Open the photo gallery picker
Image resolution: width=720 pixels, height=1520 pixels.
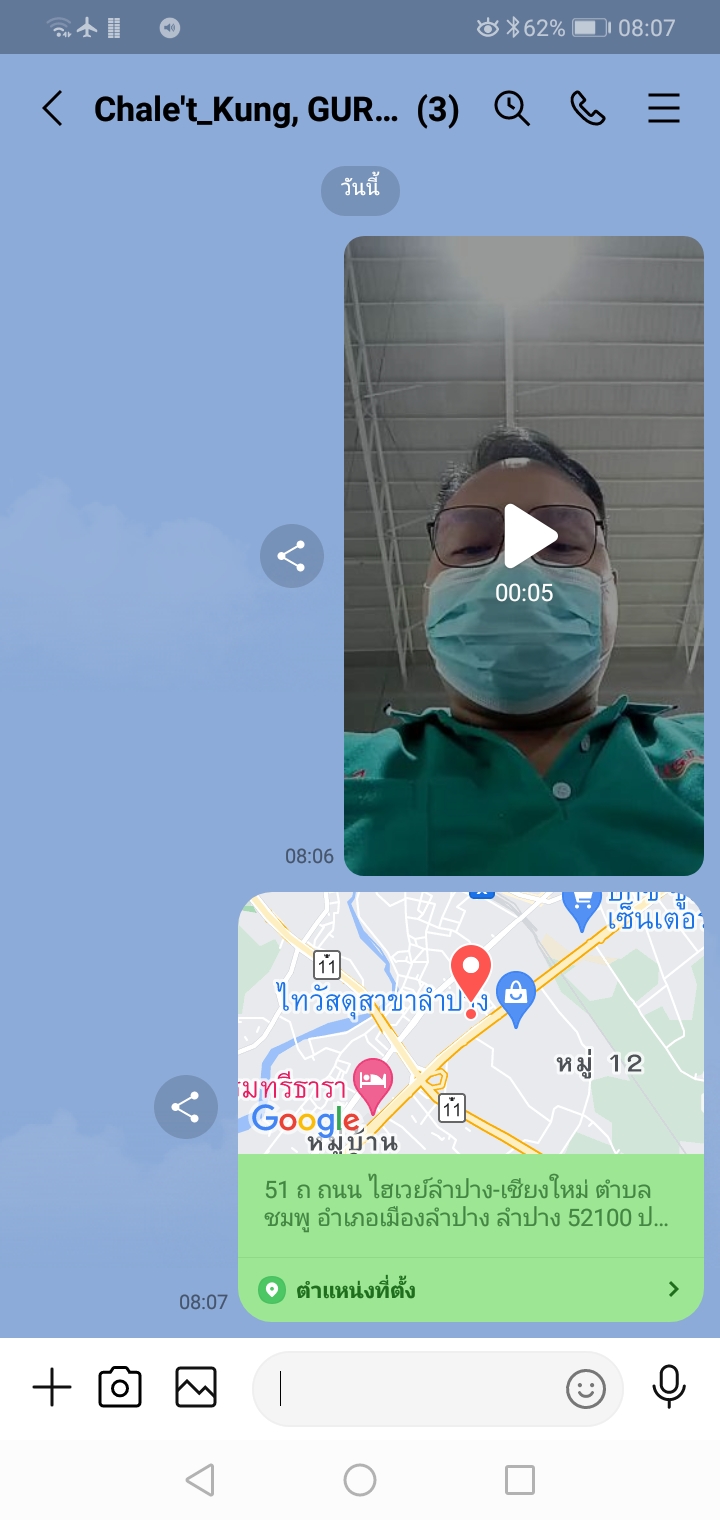point(196,1388)
